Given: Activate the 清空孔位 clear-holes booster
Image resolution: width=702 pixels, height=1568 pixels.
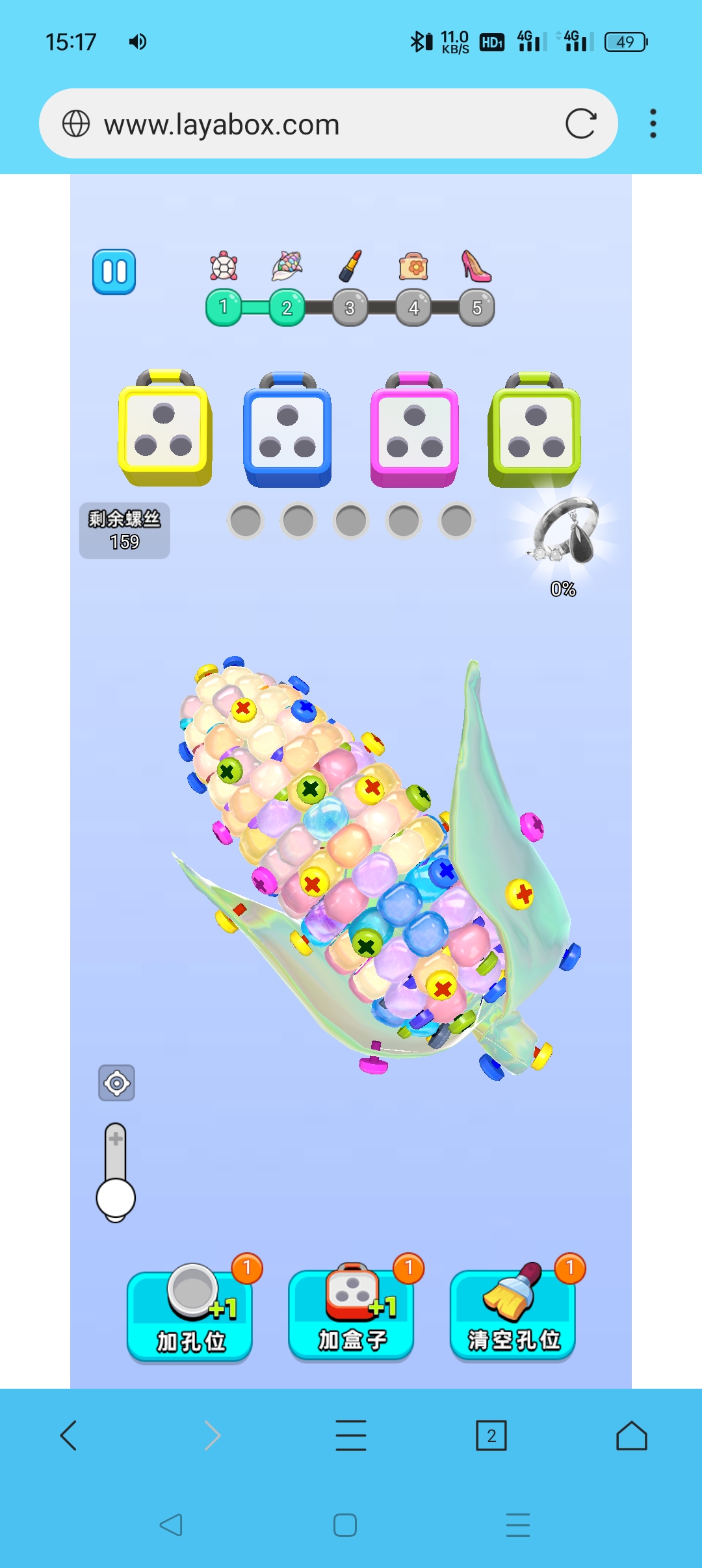Looking at the screenshot, I should [512, 1315].
